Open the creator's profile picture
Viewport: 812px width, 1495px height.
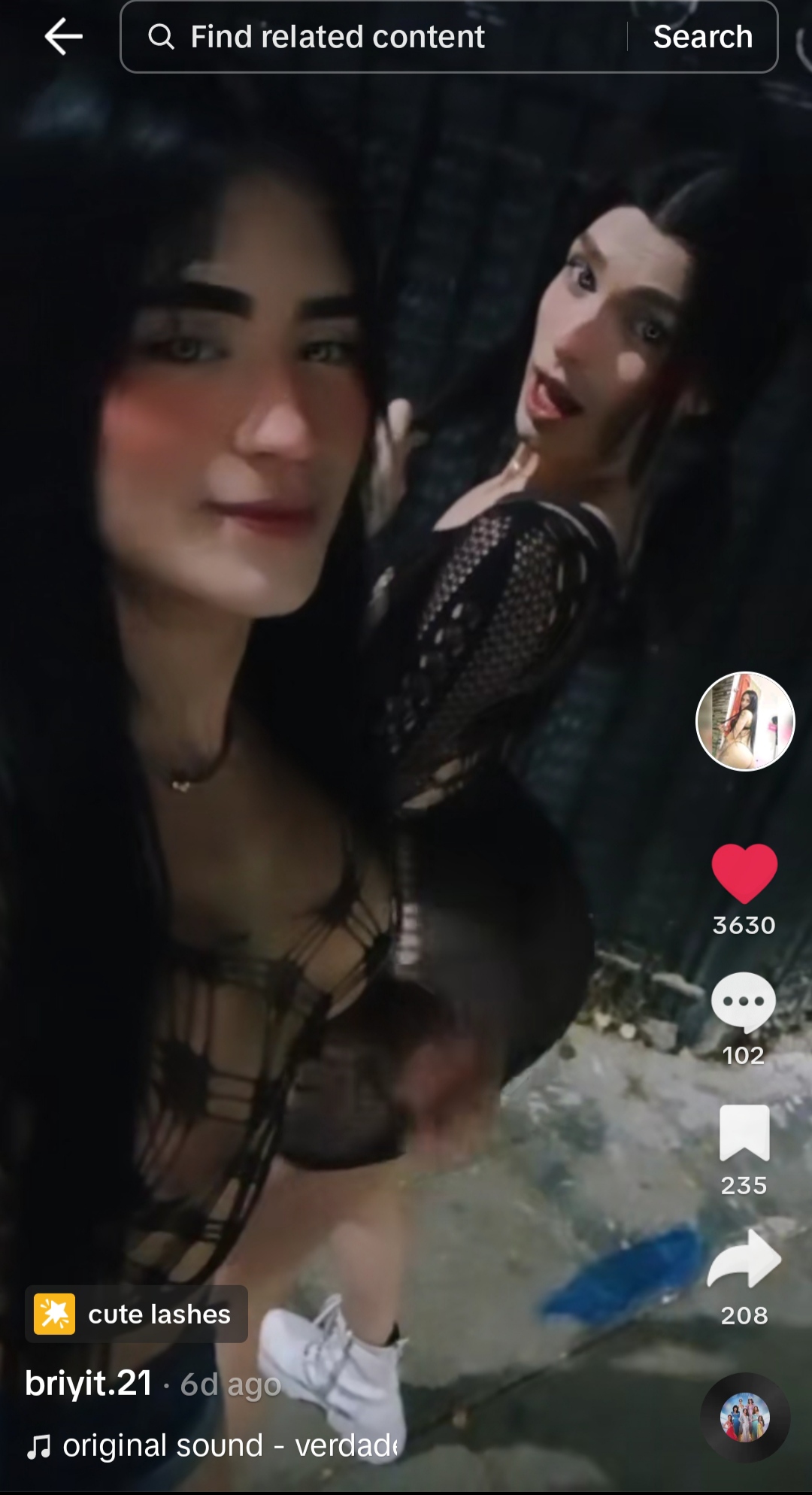[744, 721]
